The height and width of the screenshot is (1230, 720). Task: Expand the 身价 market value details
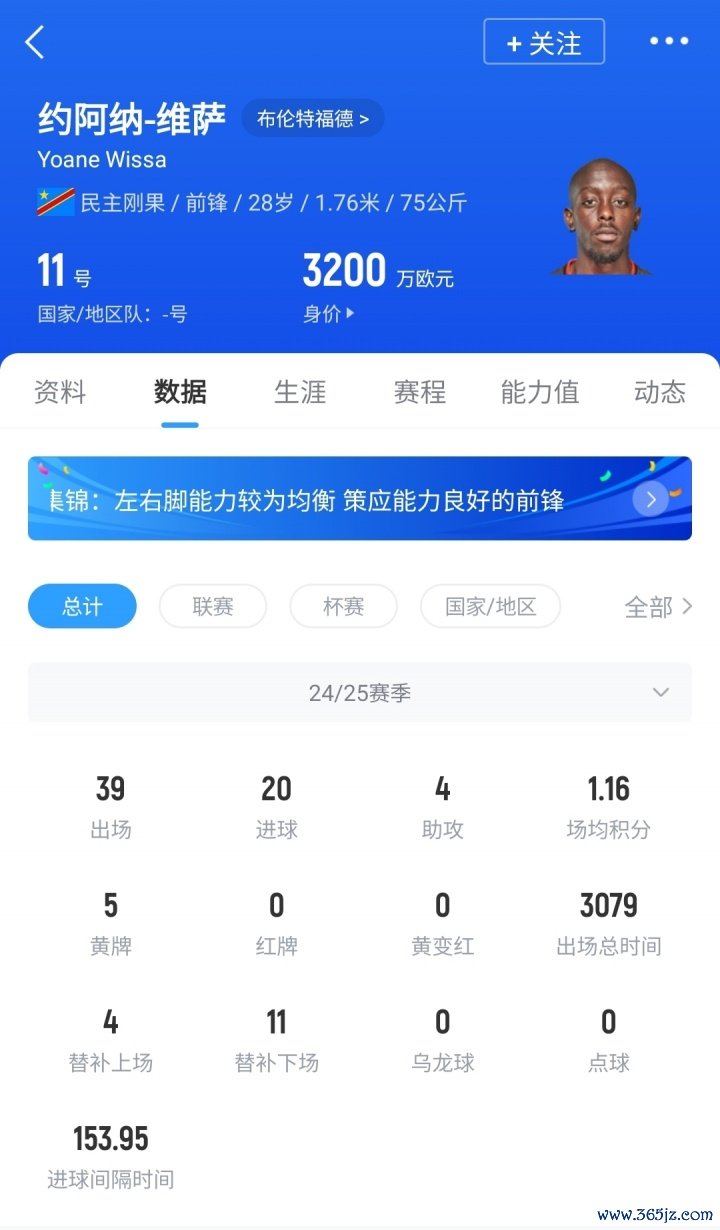[x=329, y=314]
